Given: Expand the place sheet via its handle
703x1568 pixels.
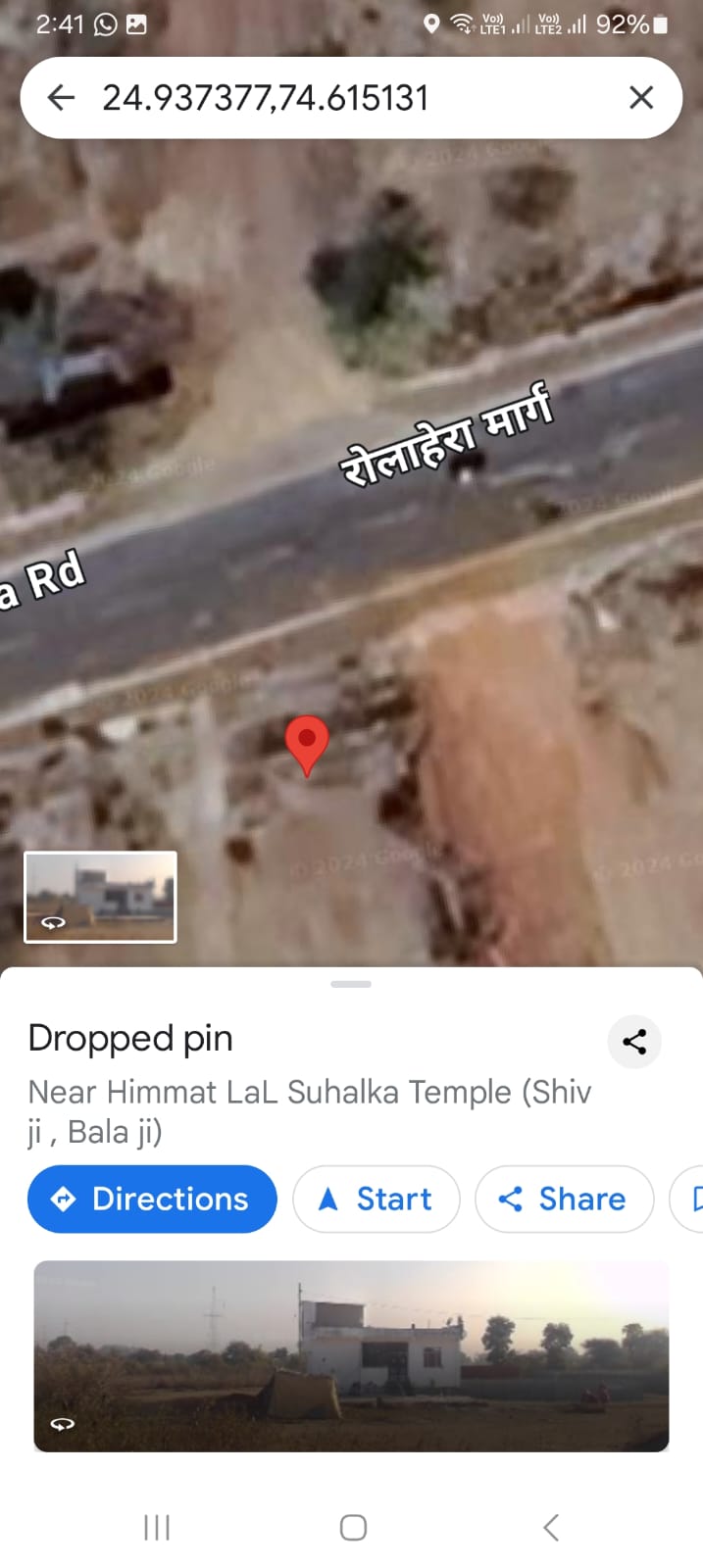Looking at the screenshot, I should coord(351,983).
